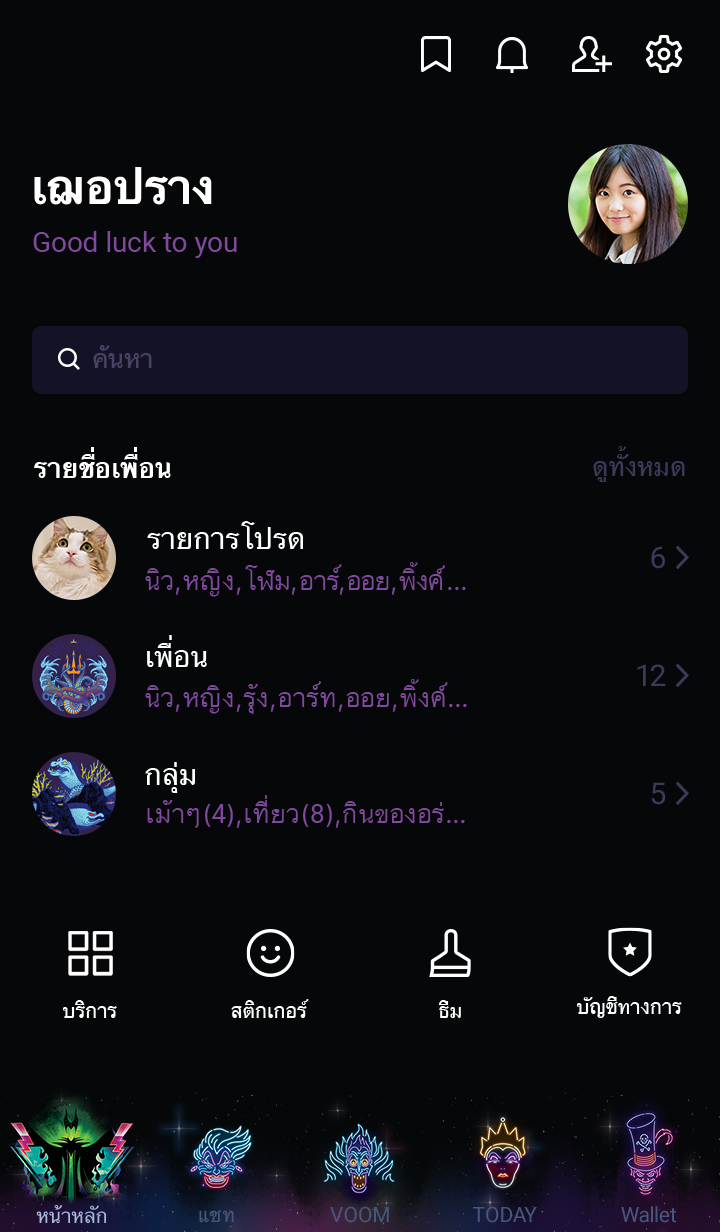Tap the add friend icon
720x1232 pixels.
(x=590, y=55)
